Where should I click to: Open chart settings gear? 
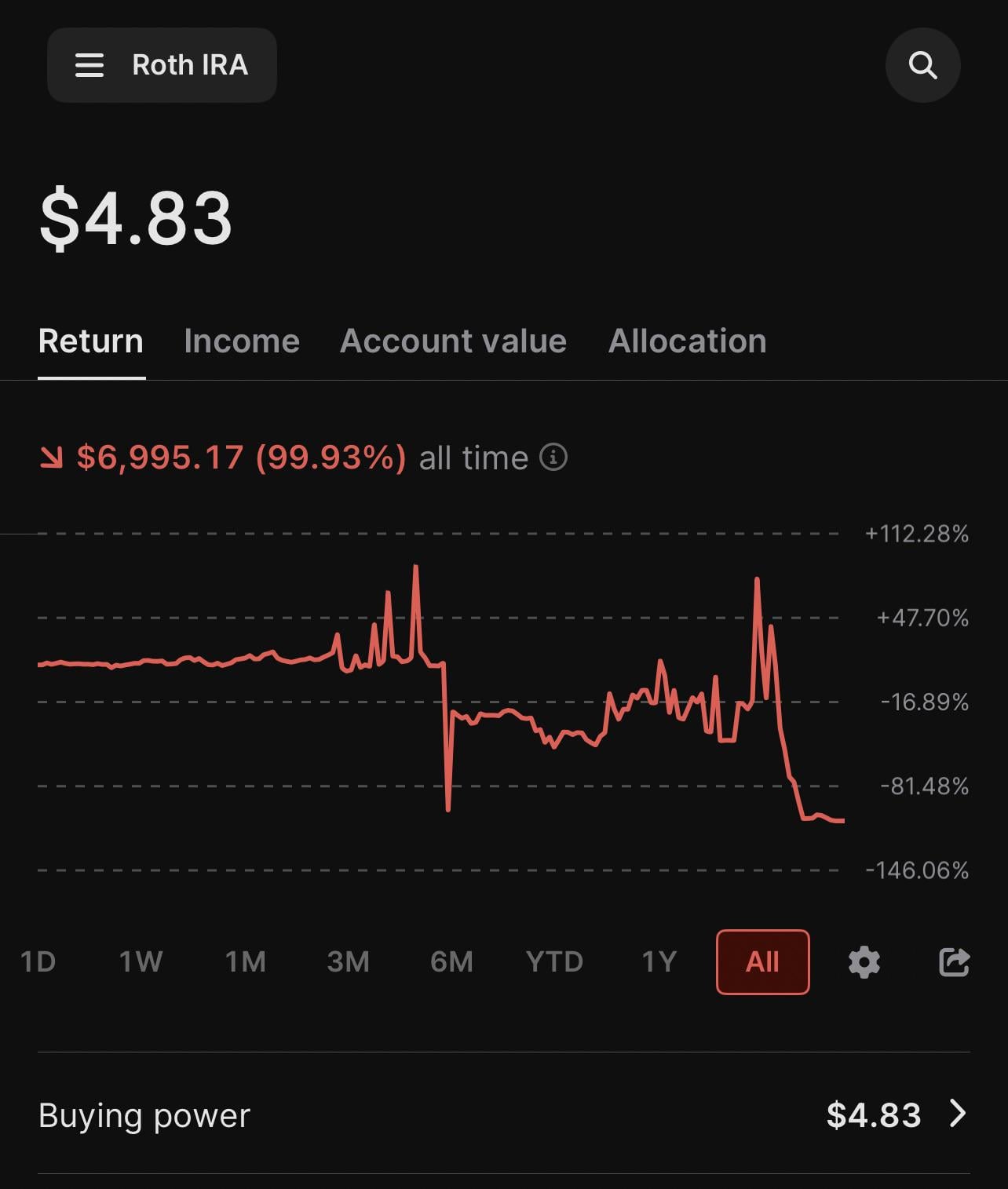pyautogui.click(x=864, y=961)
